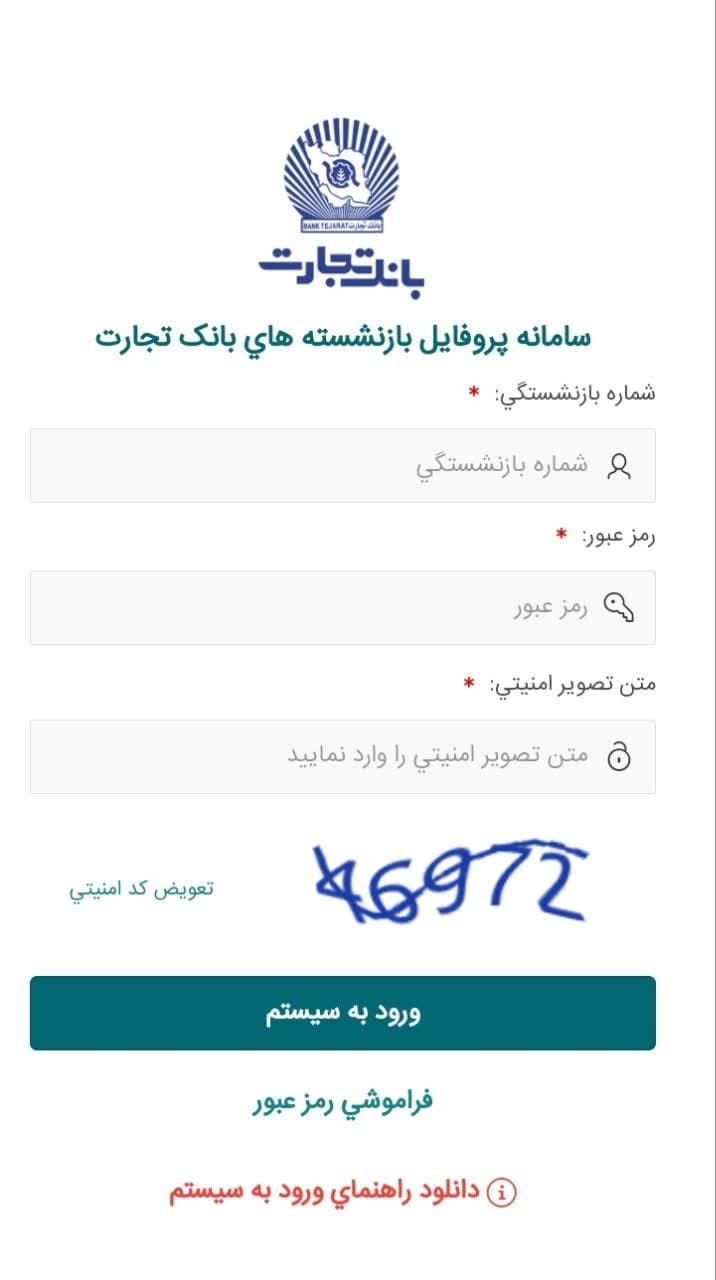Refresh captcha via تعويض كد امنيتي

click(141, 889)
